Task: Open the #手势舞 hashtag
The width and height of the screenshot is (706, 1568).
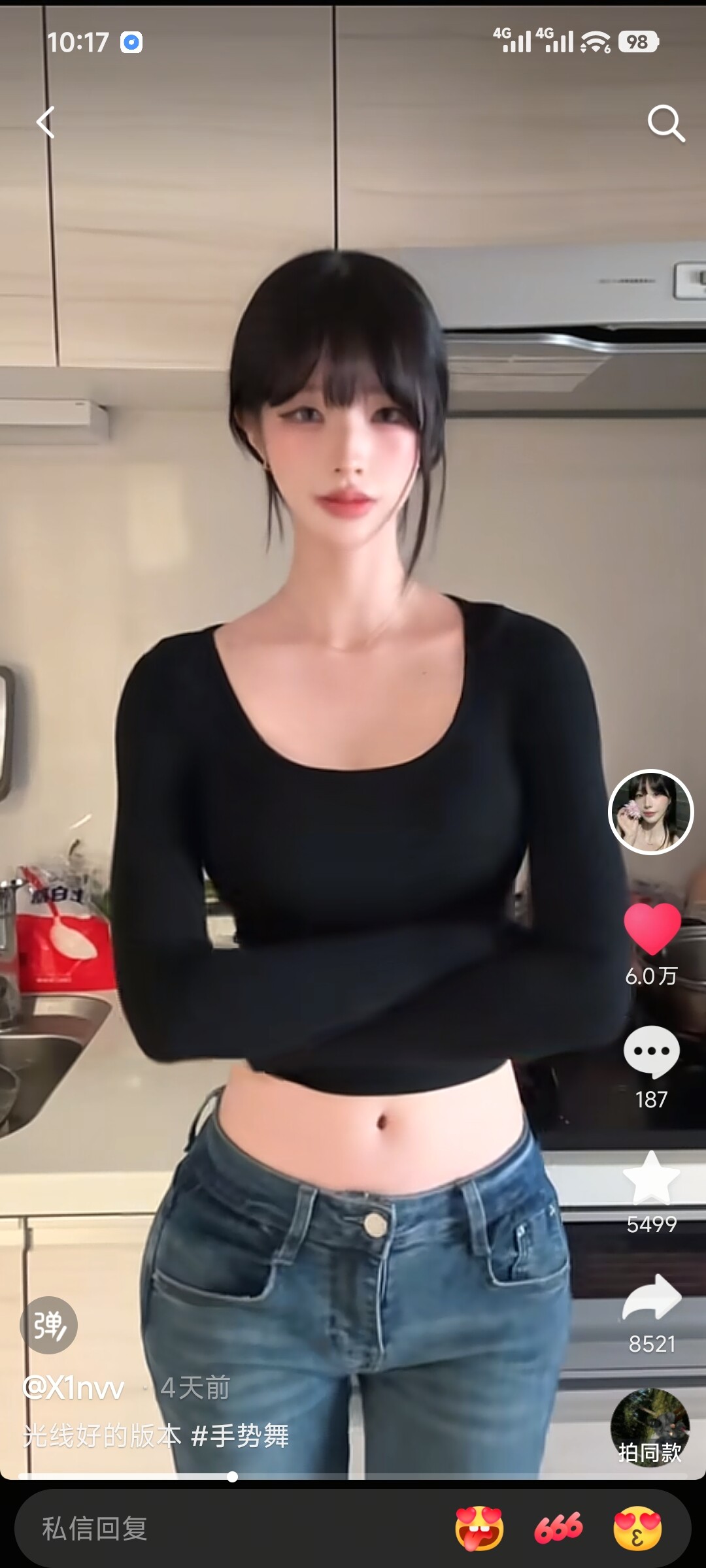Action: [x=240, y=1435]
